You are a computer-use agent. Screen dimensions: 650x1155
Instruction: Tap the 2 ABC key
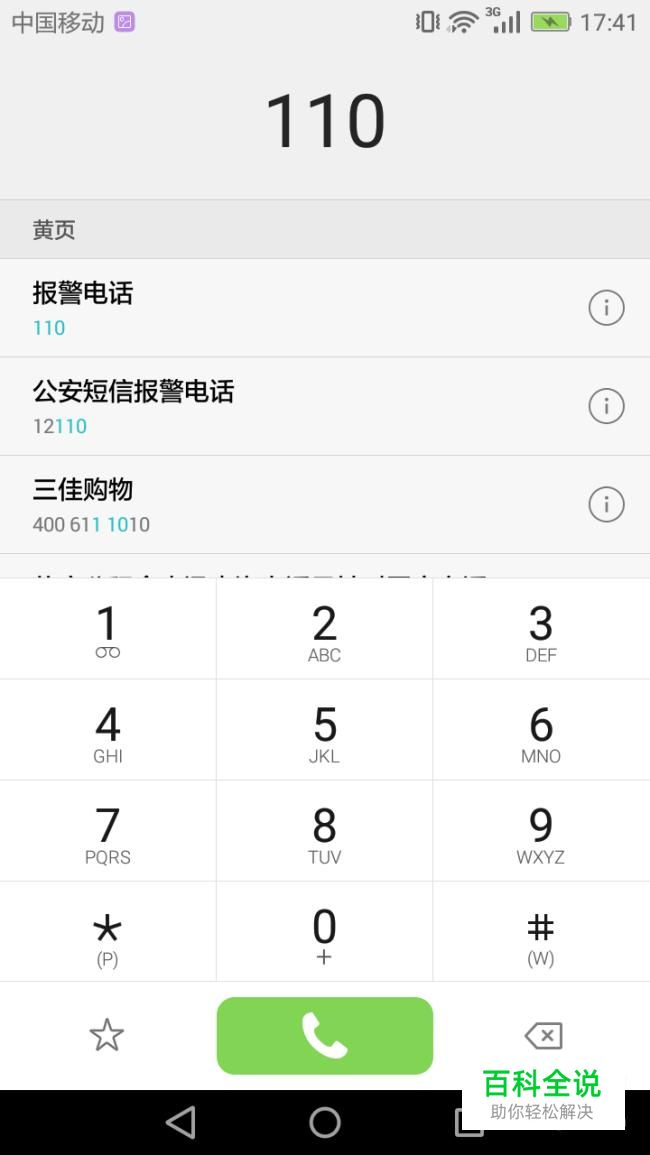(324, 630)
